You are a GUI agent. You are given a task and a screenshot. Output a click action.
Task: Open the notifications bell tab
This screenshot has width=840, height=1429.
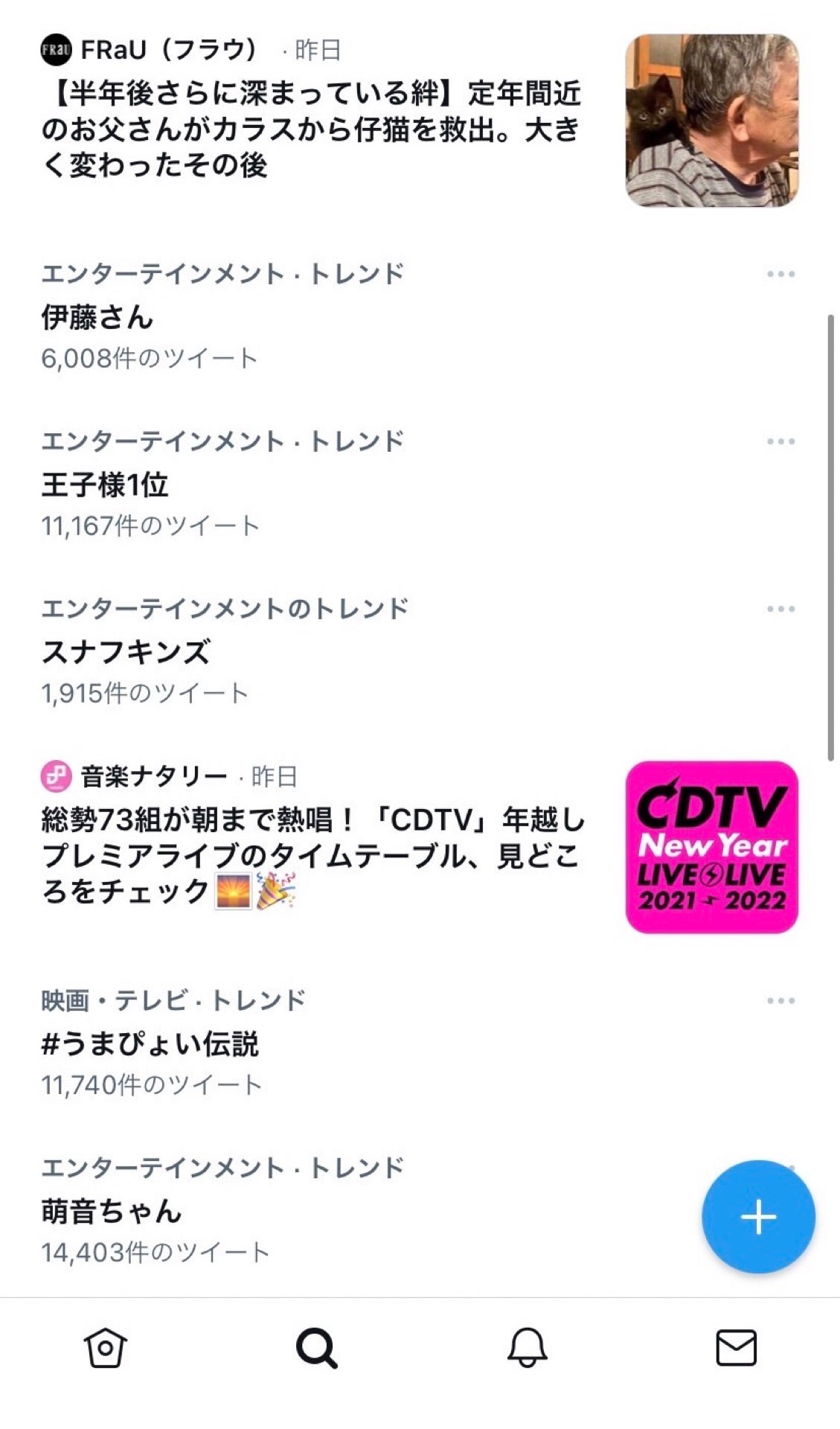527,1348
